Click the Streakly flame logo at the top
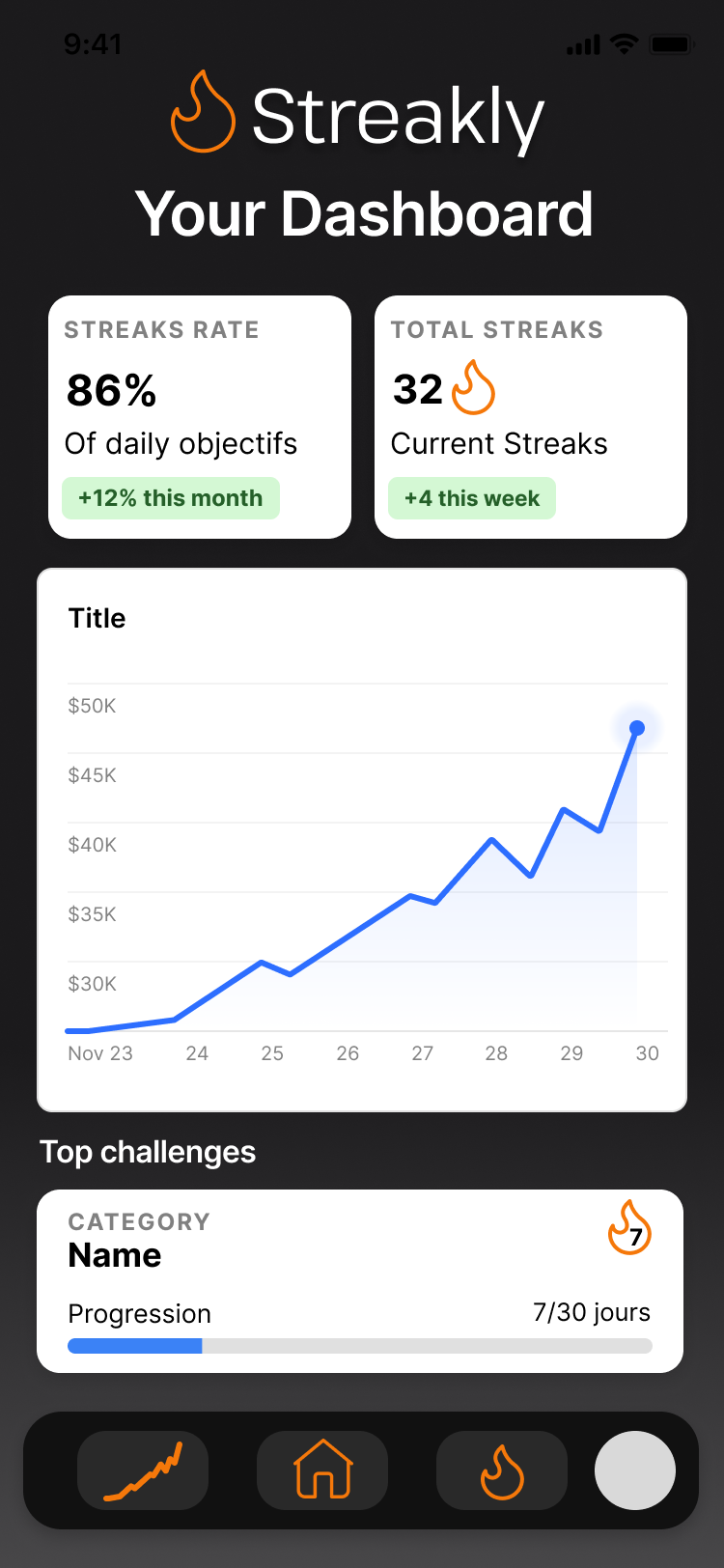724x1568 pixels. pyautogui.click(x=205, y=113)
